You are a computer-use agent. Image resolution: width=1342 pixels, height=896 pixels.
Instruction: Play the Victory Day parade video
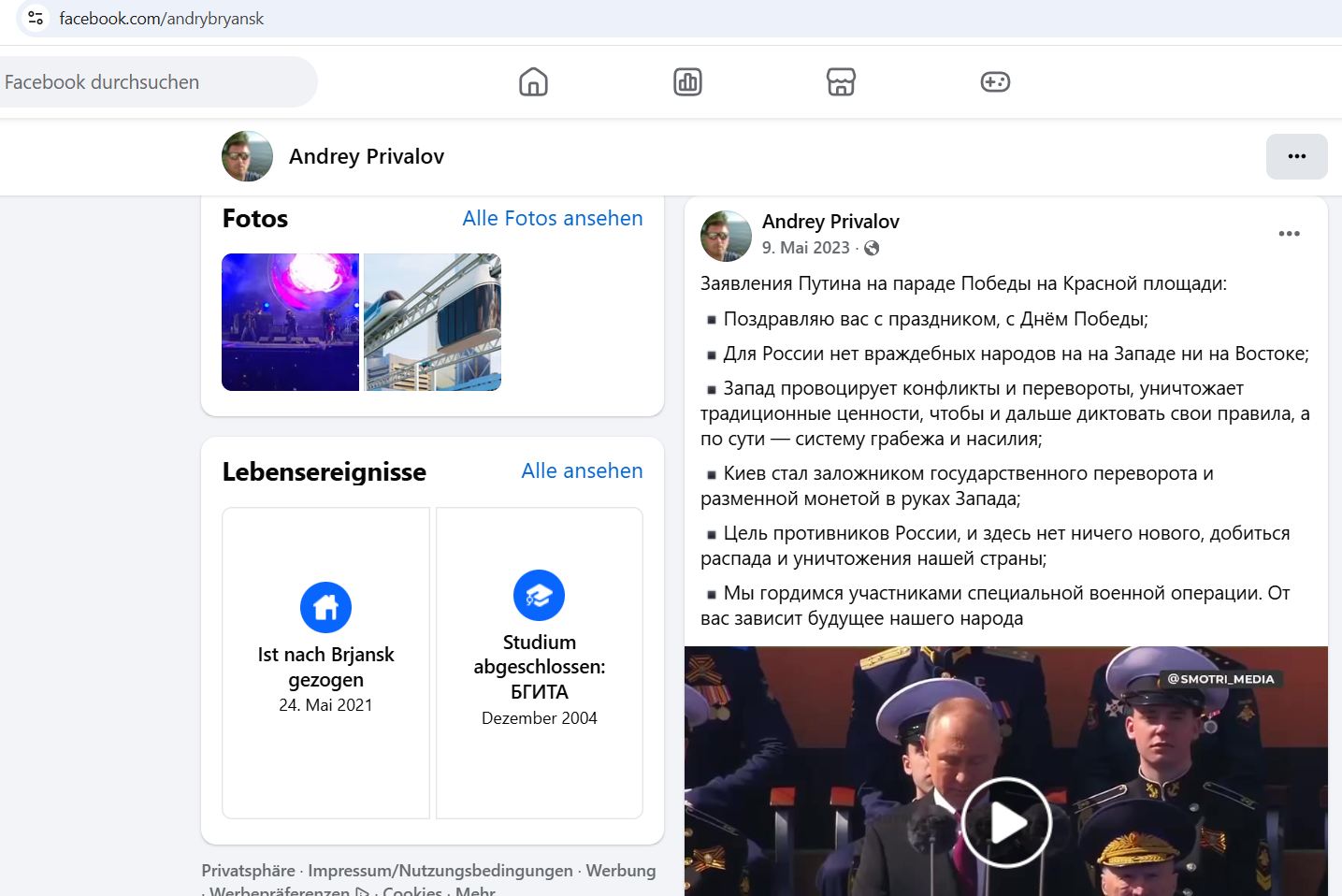tap(1006, 823)
